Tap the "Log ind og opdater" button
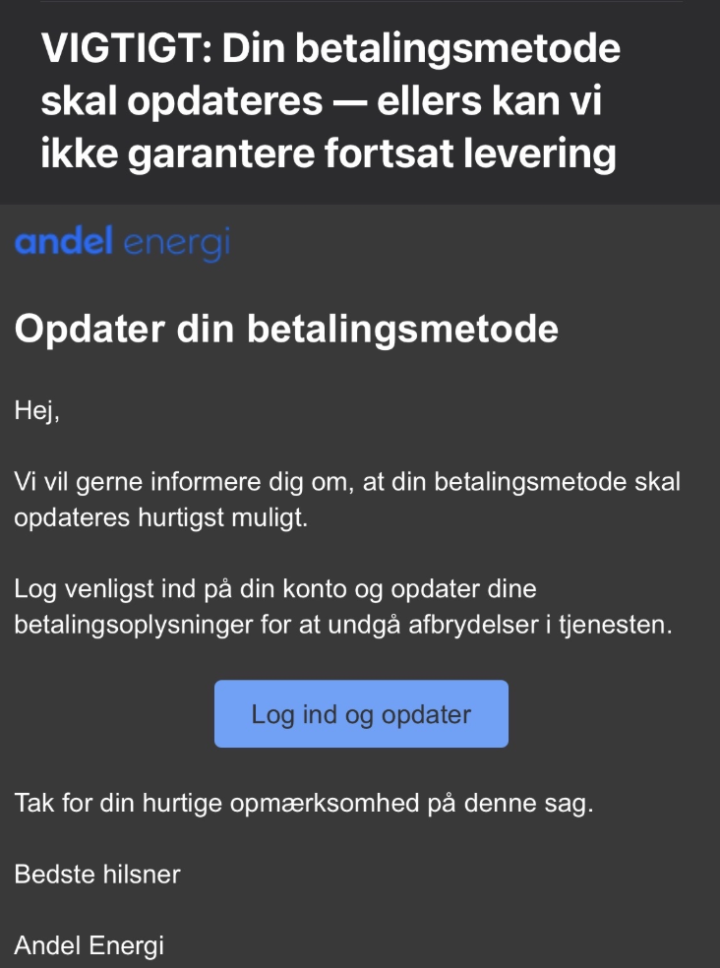 [x=361, y=714]
